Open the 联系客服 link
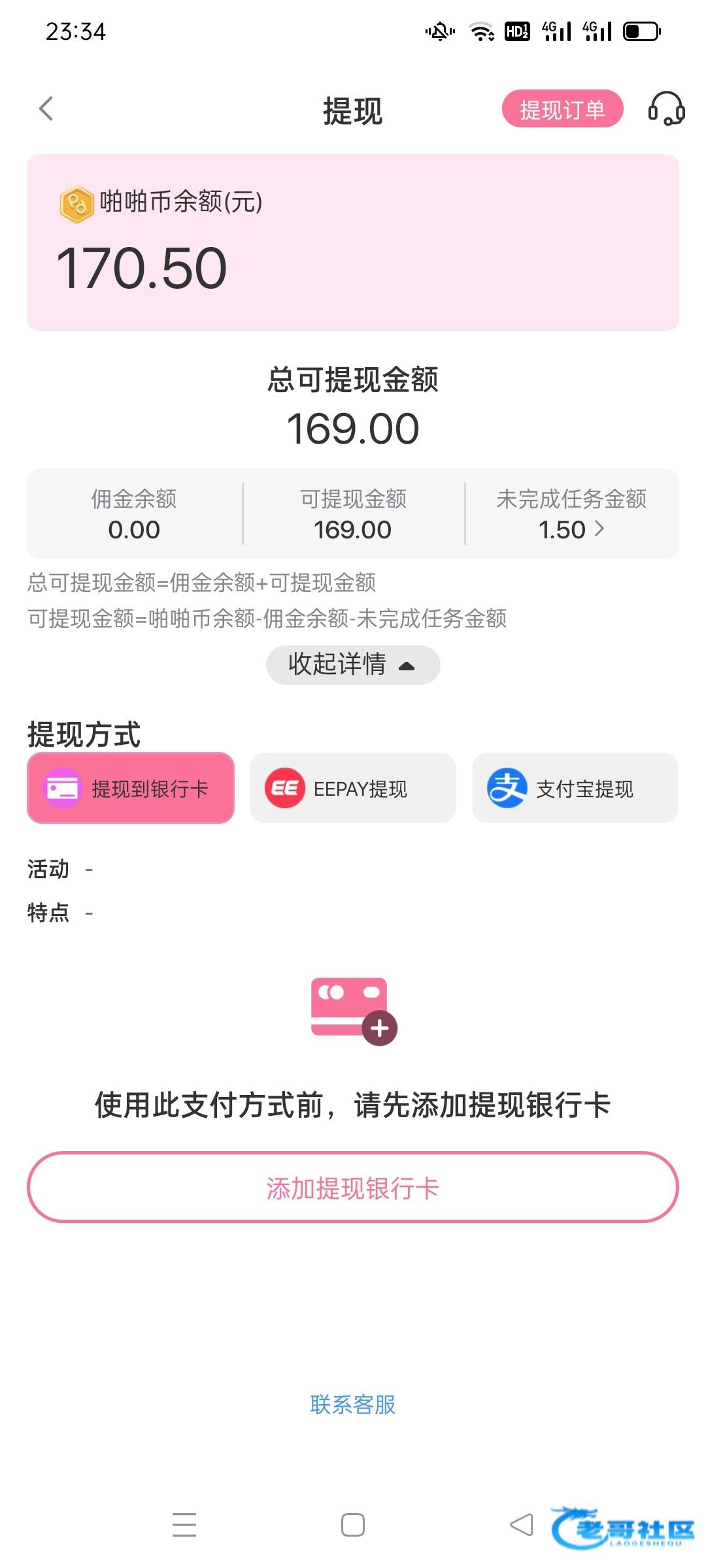Screen dimensions: 706x1568 click(x=352, y=1404)
